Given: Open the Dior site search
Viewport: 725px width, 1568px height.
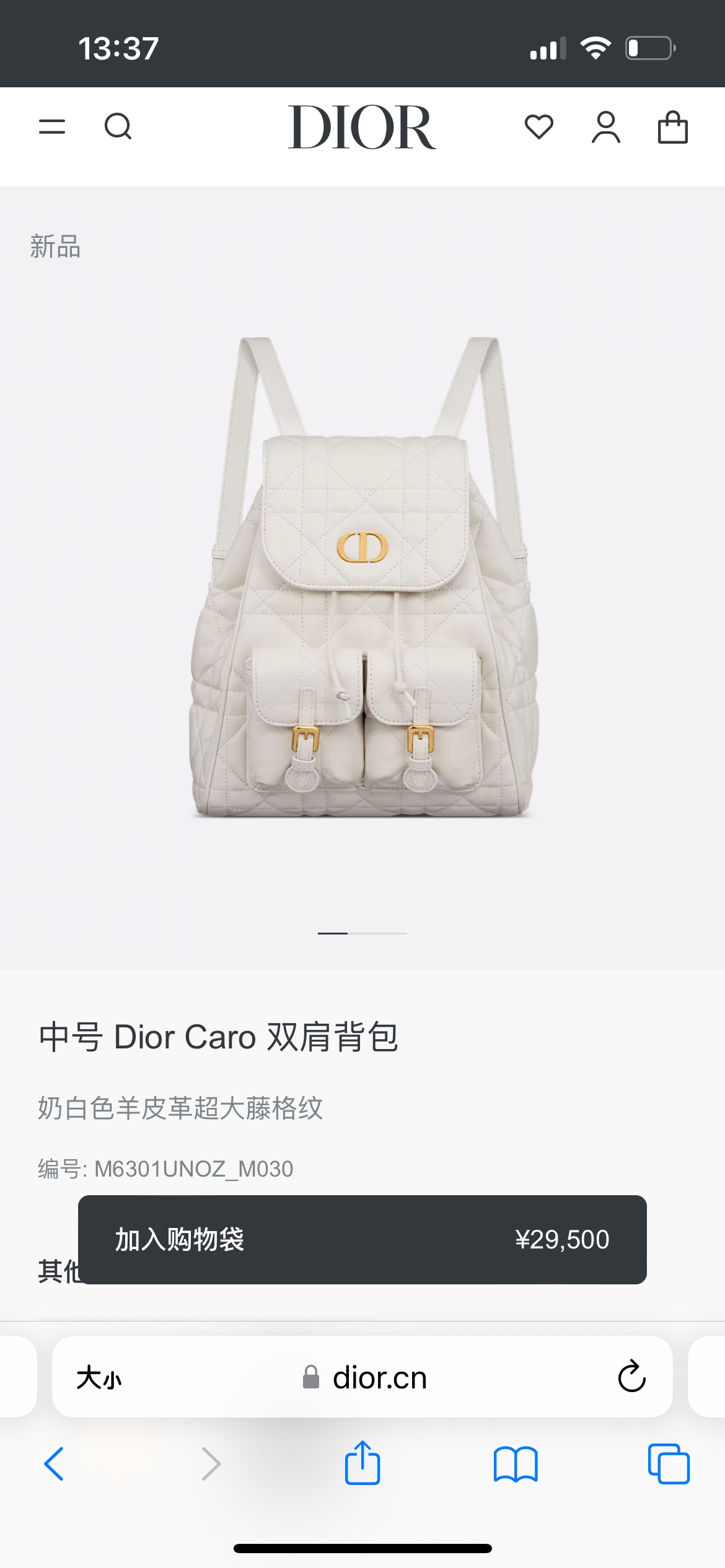Looking at the screenshot, I should pos(118,127).
